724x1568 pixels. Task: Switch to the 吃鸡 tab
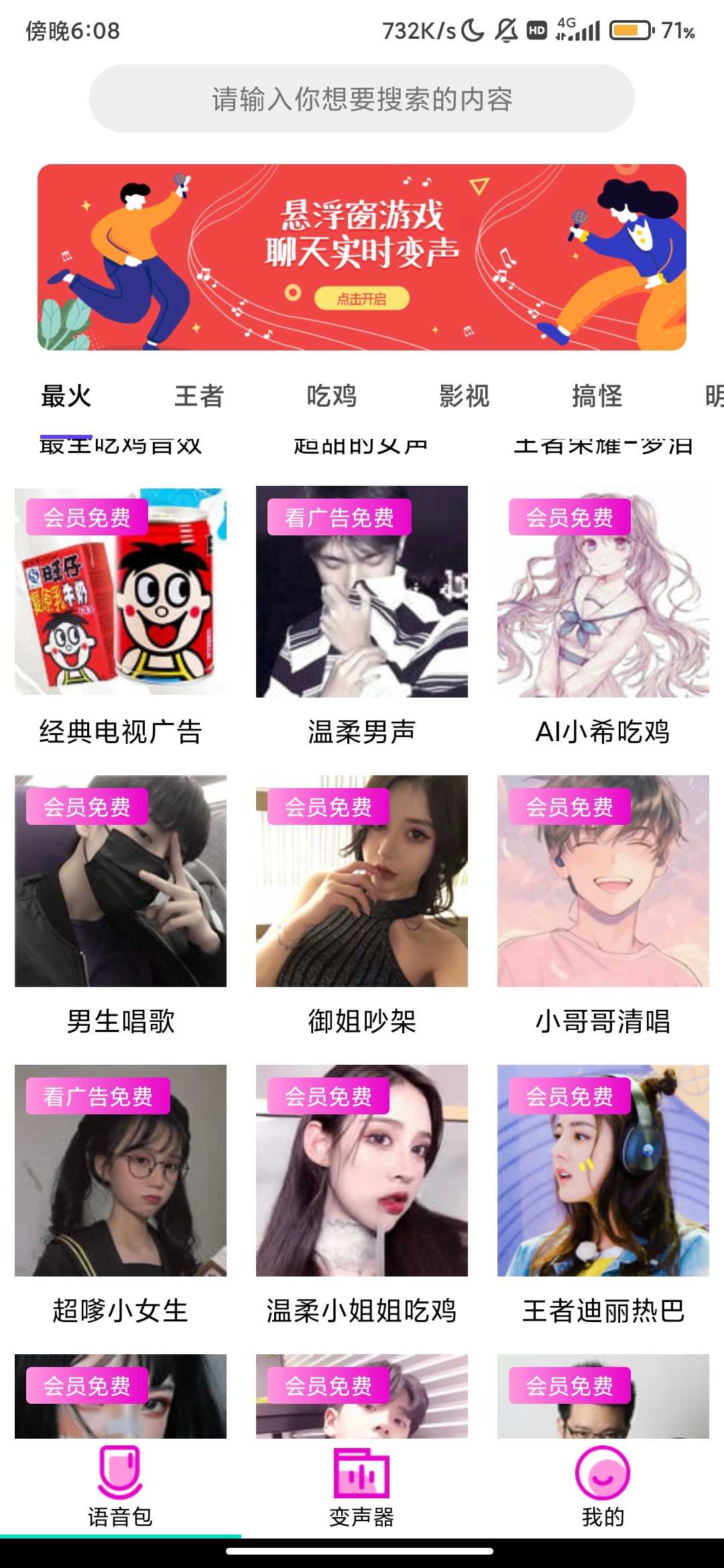[x=331, y=396]
